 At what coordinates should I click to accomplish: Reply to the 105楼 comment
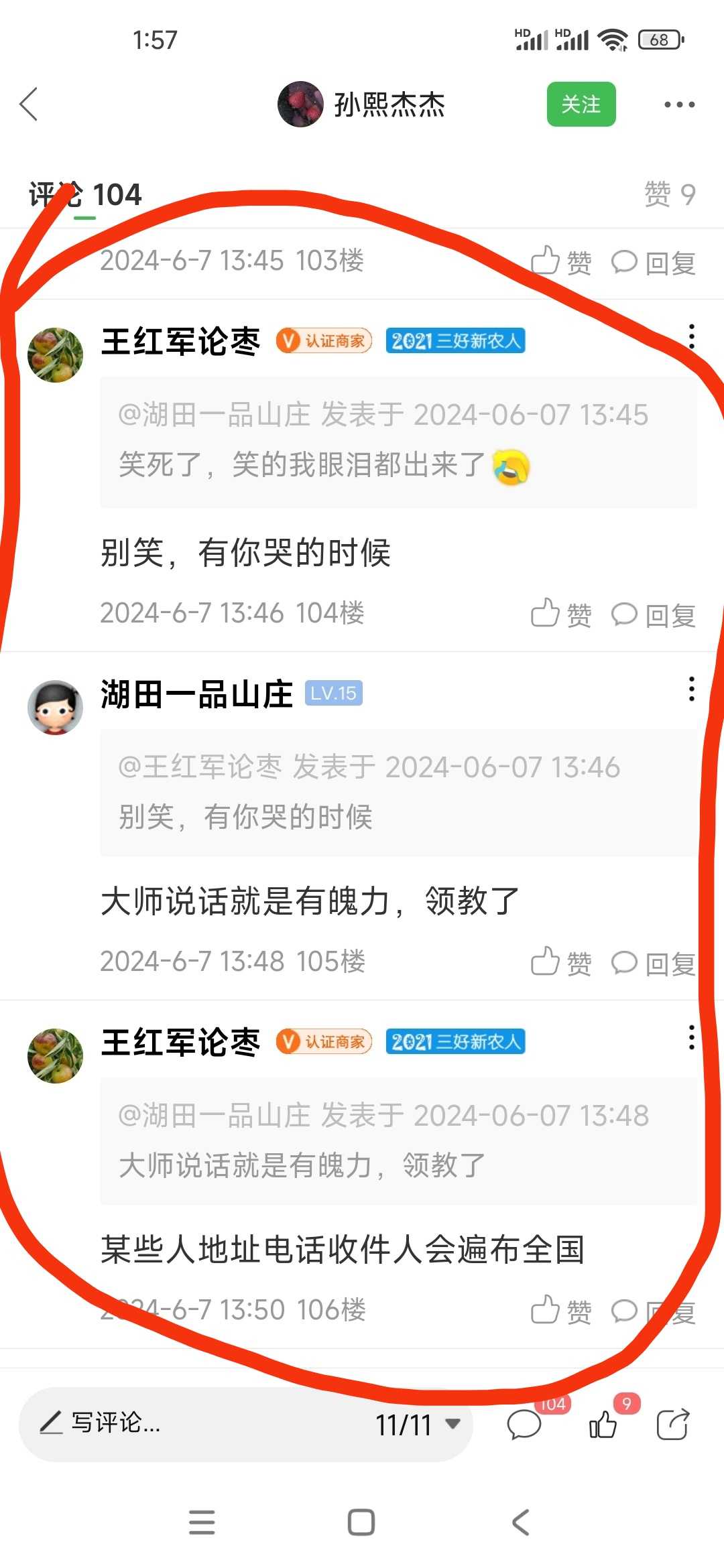tap(654, 962)
